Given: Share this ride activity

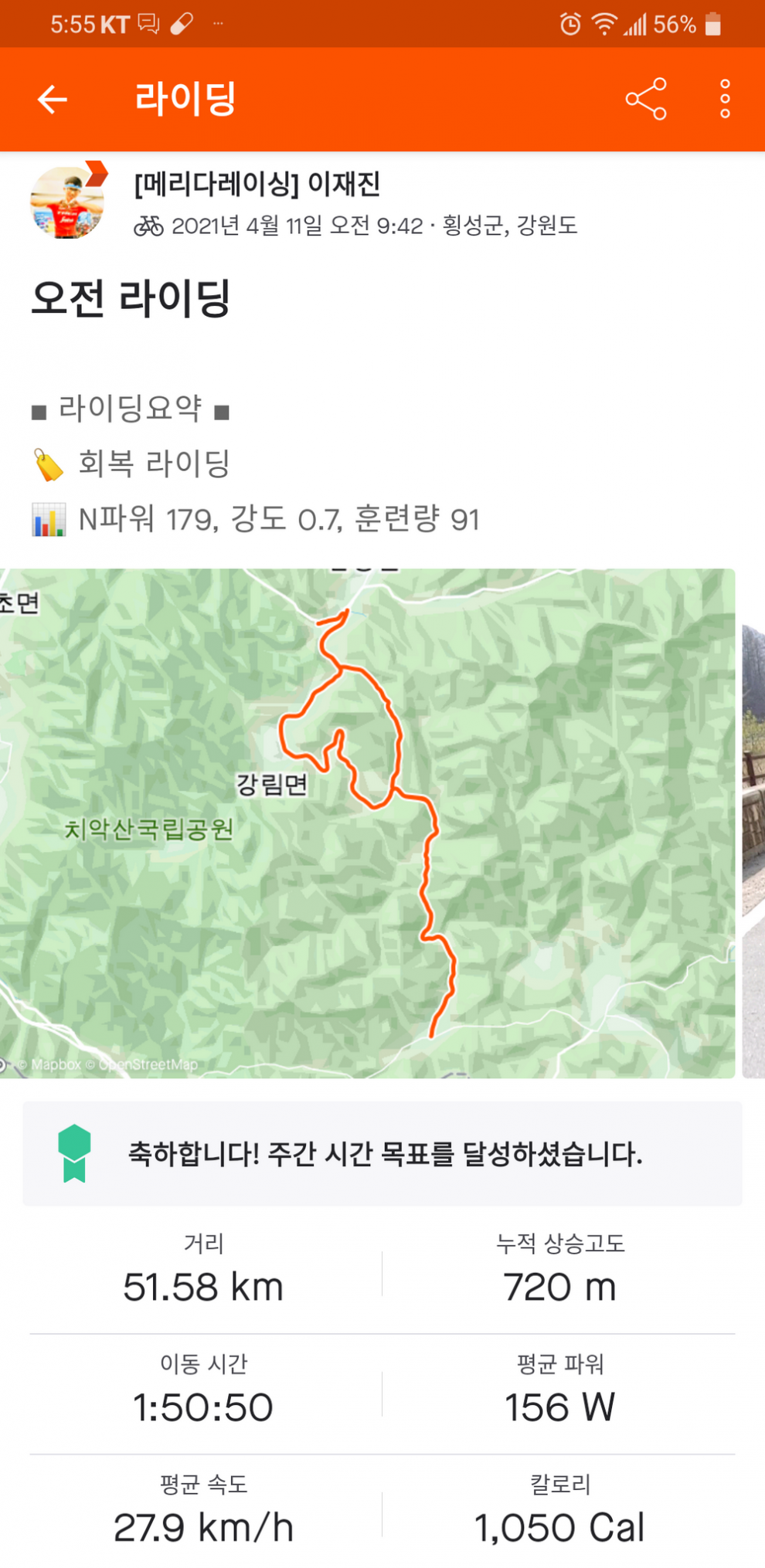Looking at the screenshot, I should pyautogui.click(x=646, y=99).
